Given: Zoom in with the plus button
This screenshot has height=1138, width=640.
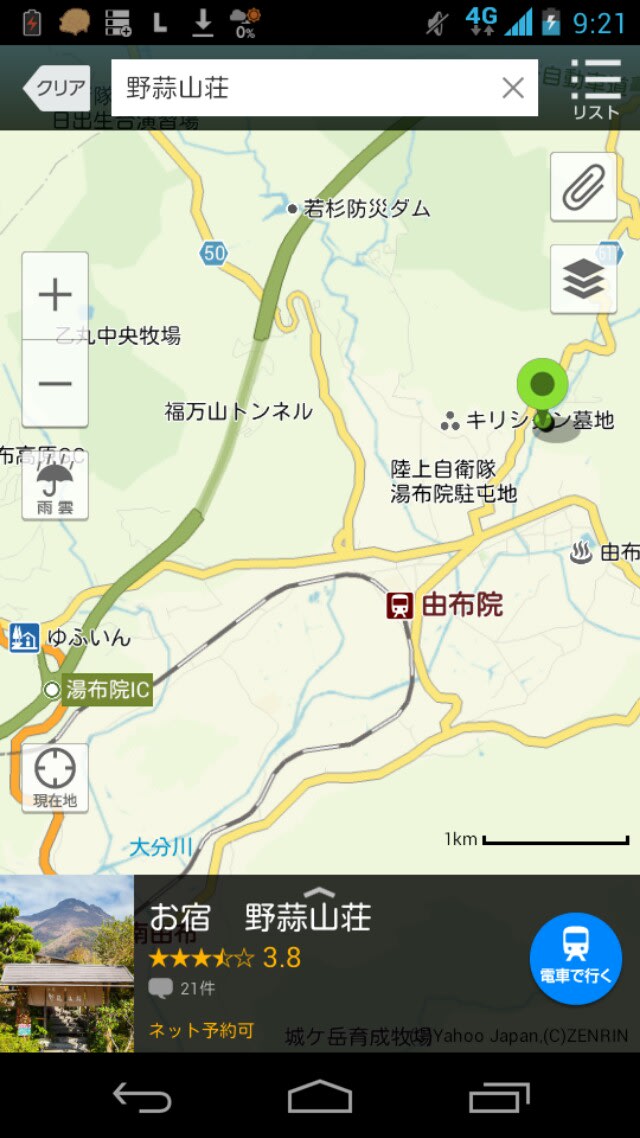Looking at the screenshot, I should click(55, 296).
